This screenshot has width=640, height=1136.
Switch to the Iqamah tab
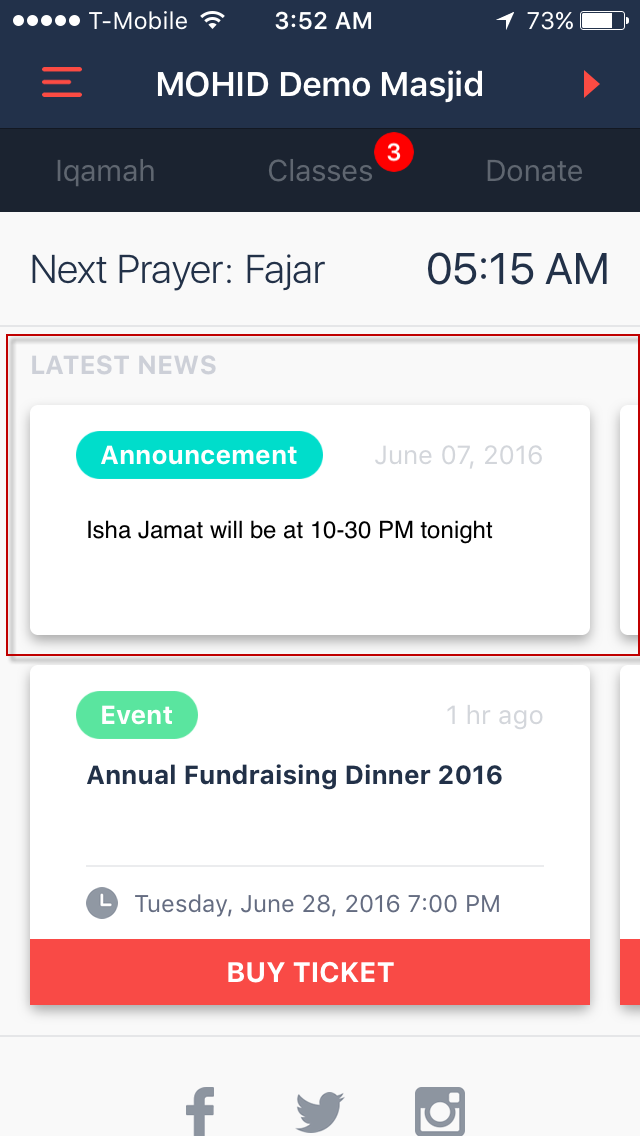click(105, 171)
